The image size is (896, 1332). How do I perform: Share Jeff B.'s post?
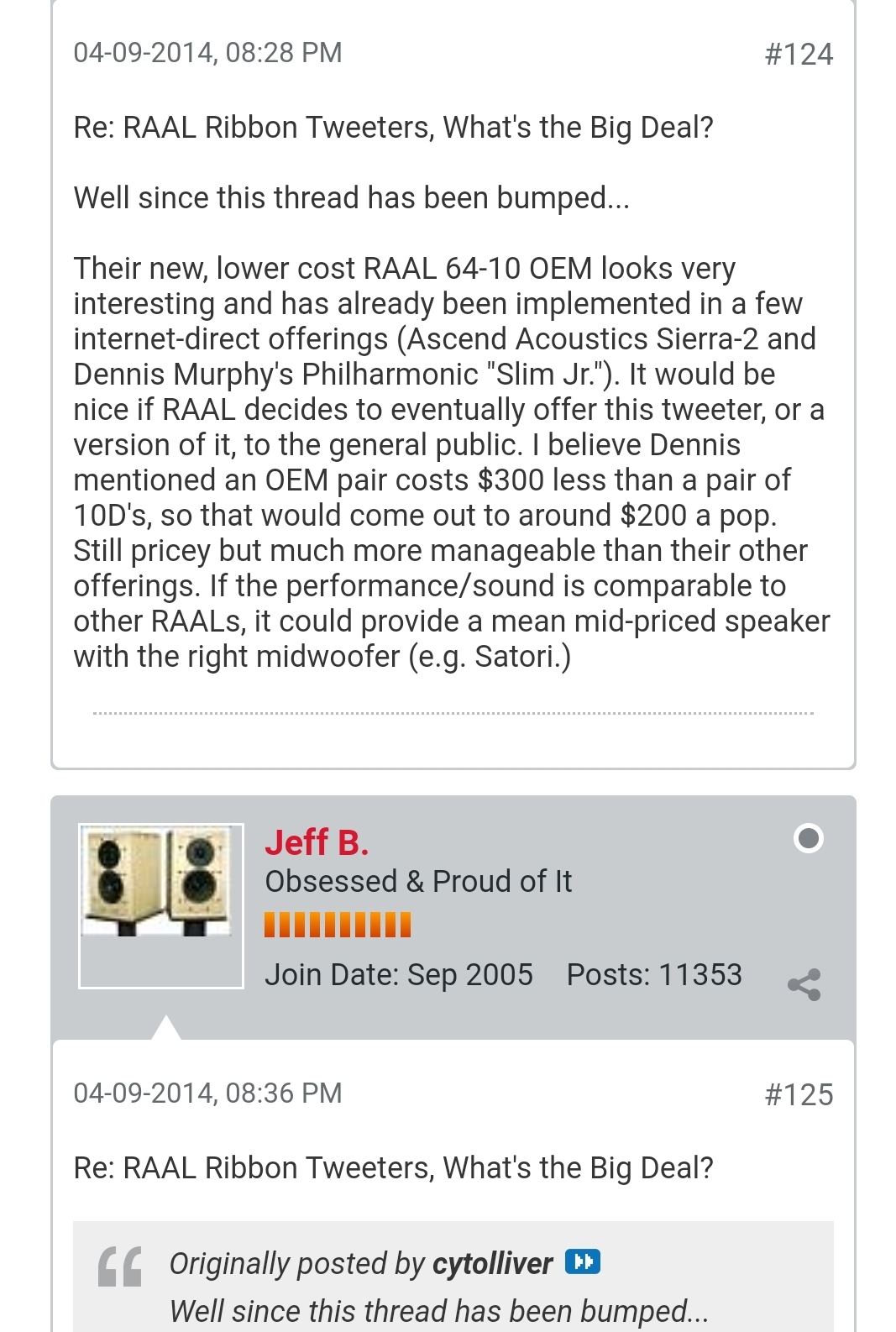(x=804, y=984)
